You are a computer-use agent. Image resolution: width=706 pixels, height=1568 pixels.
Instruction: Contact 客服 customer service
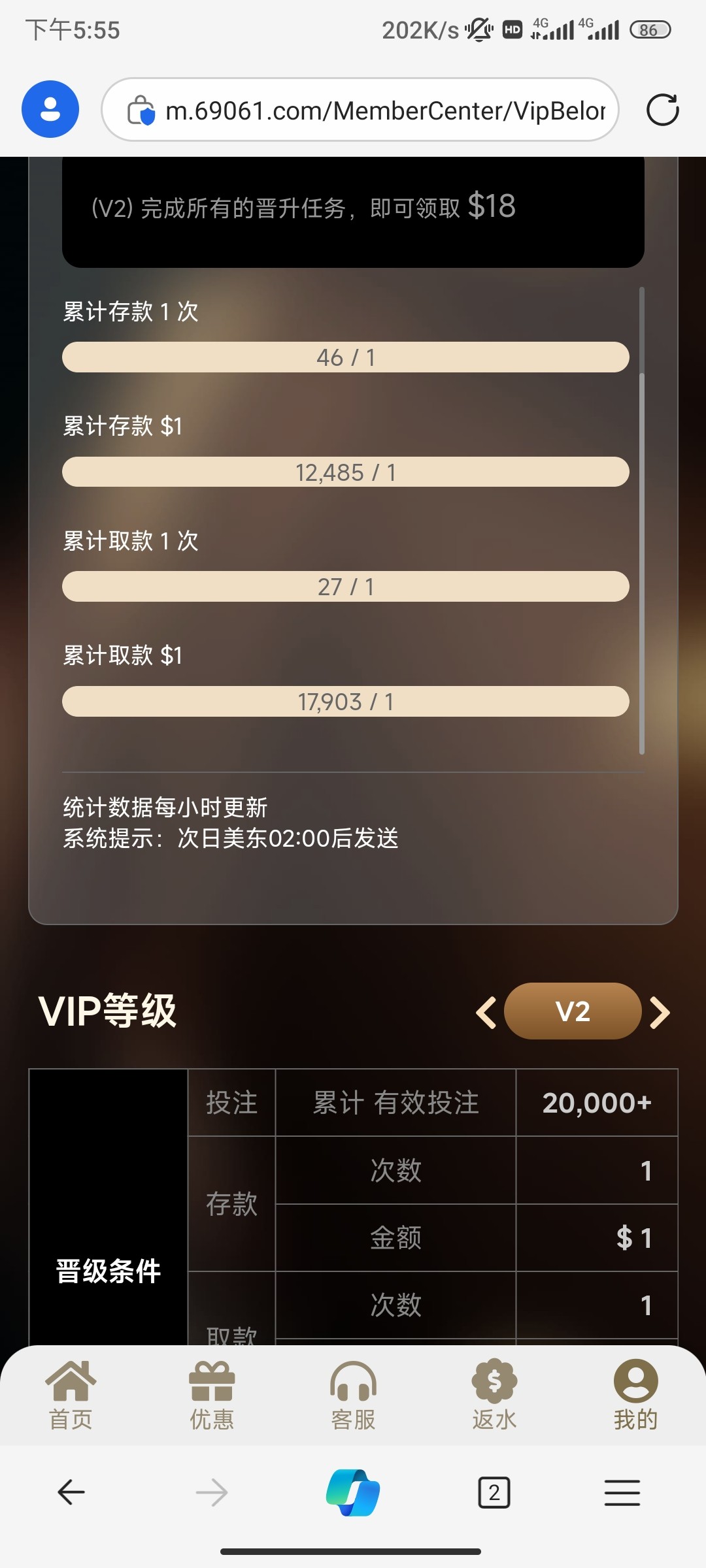point(353,1395)
